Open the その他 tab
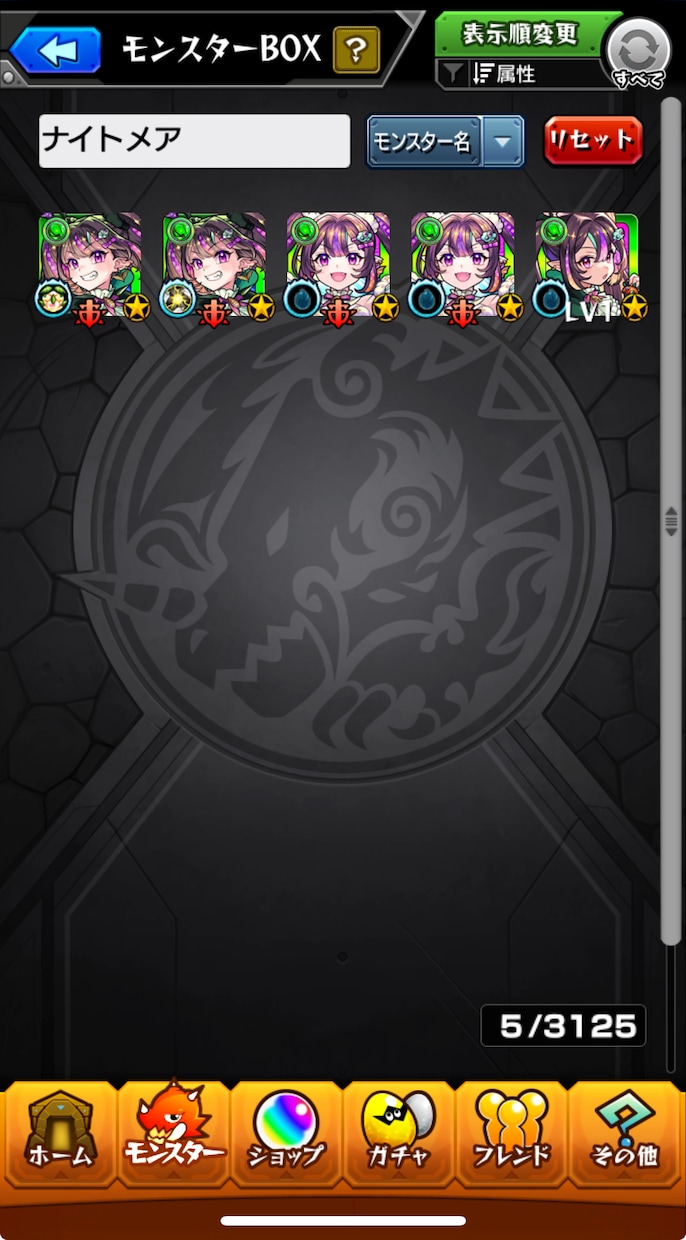This screenshot has height=1240, width=686. (624, 1136)
